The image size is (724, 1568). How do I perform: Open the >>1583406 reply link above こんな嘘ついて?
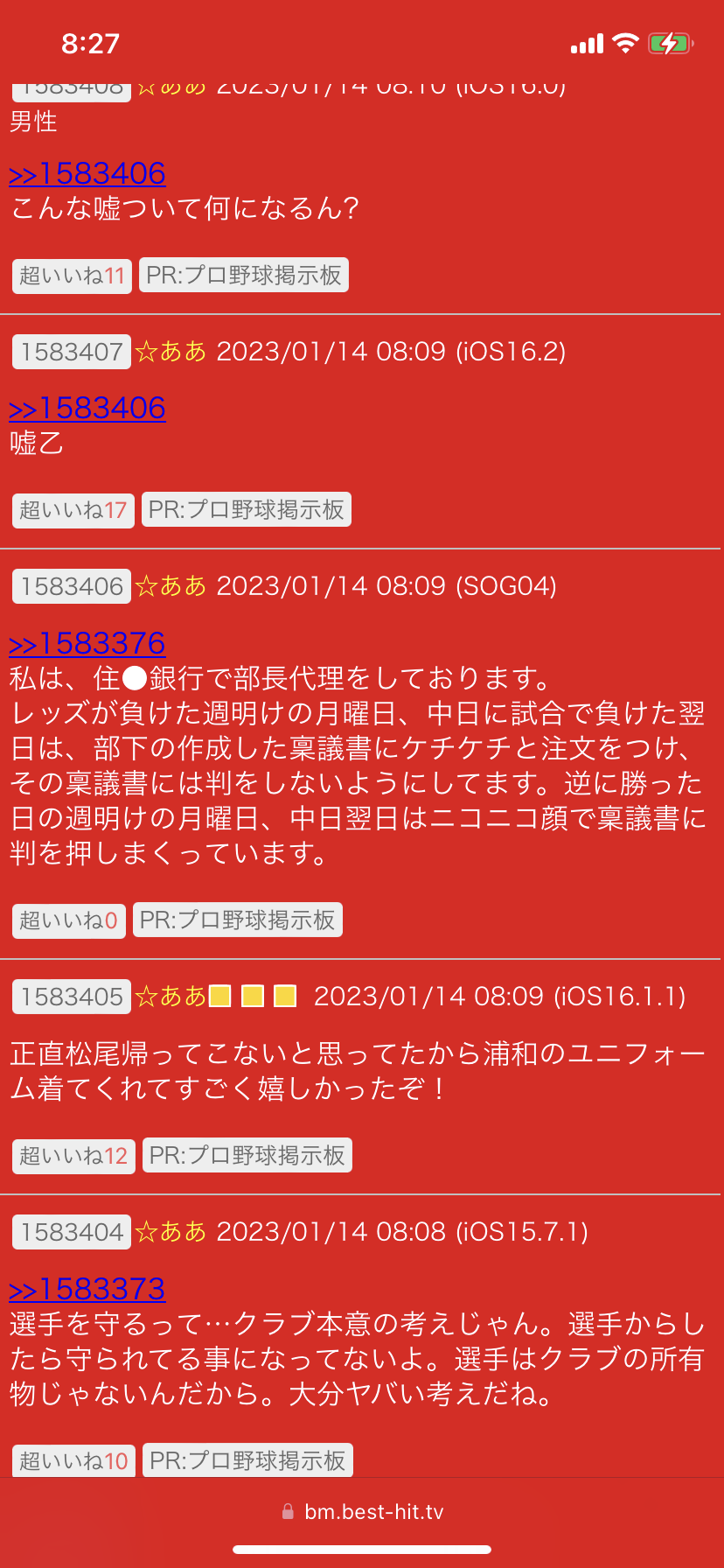(87, 173)
